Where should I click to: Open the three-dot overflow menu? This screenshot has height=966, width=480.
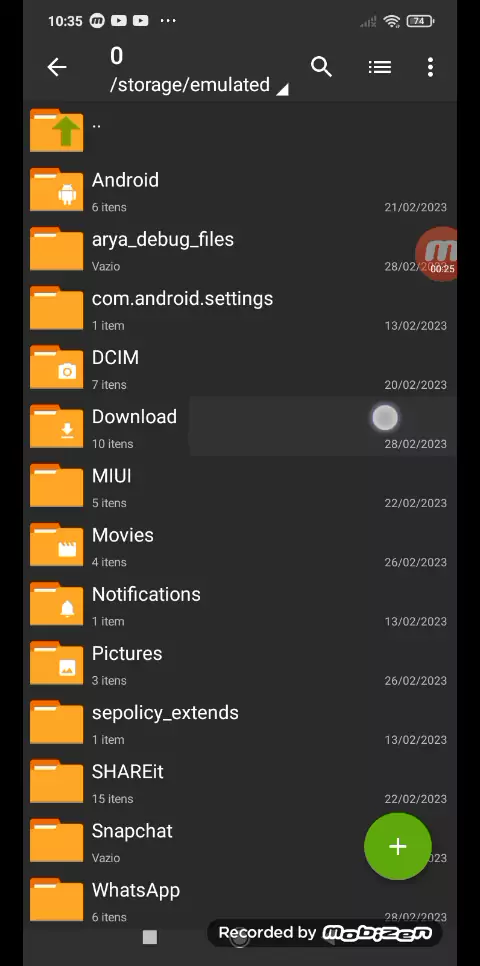pos(430,67)
